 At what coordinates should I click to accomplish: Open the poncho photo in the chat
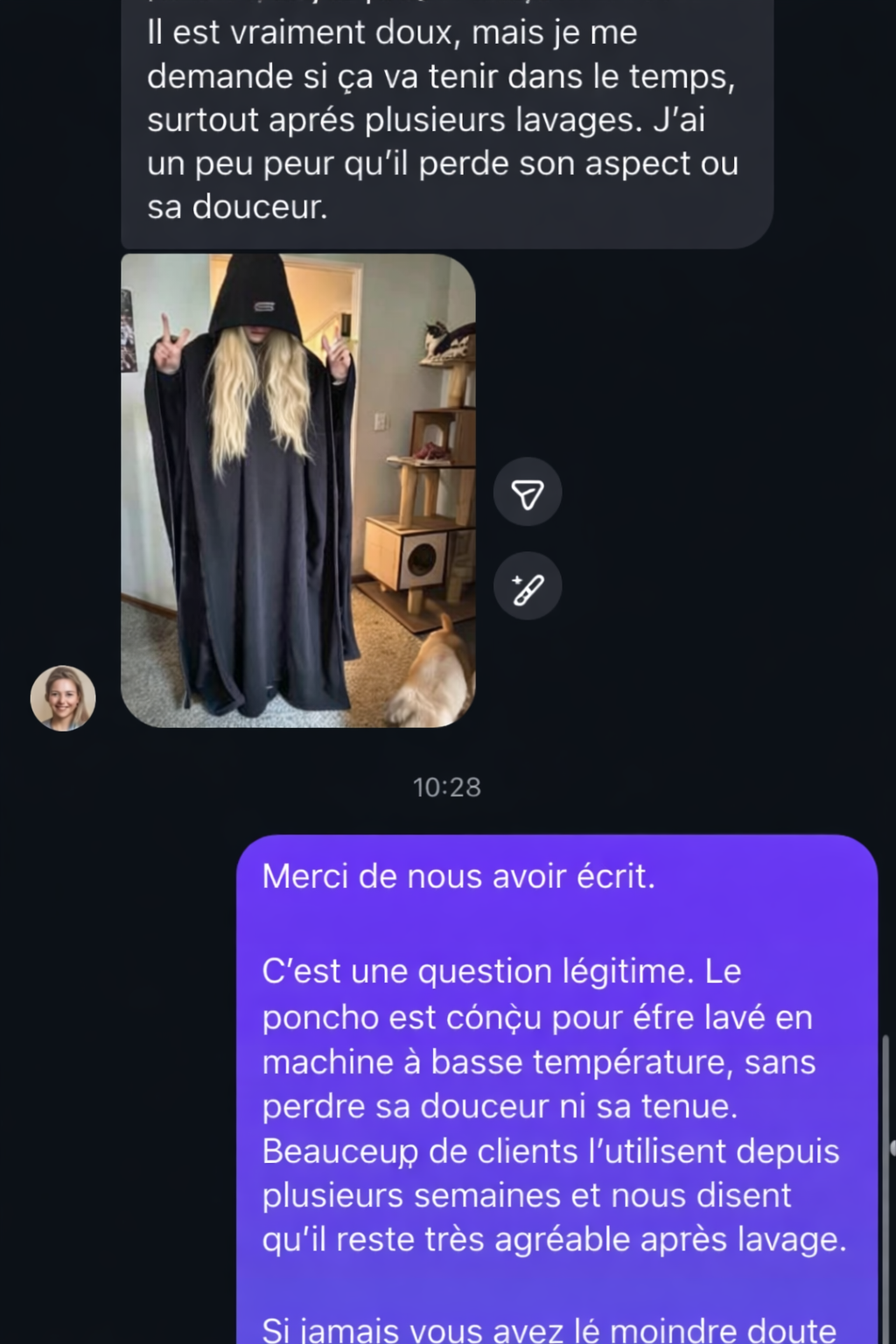tap(297, 490)
